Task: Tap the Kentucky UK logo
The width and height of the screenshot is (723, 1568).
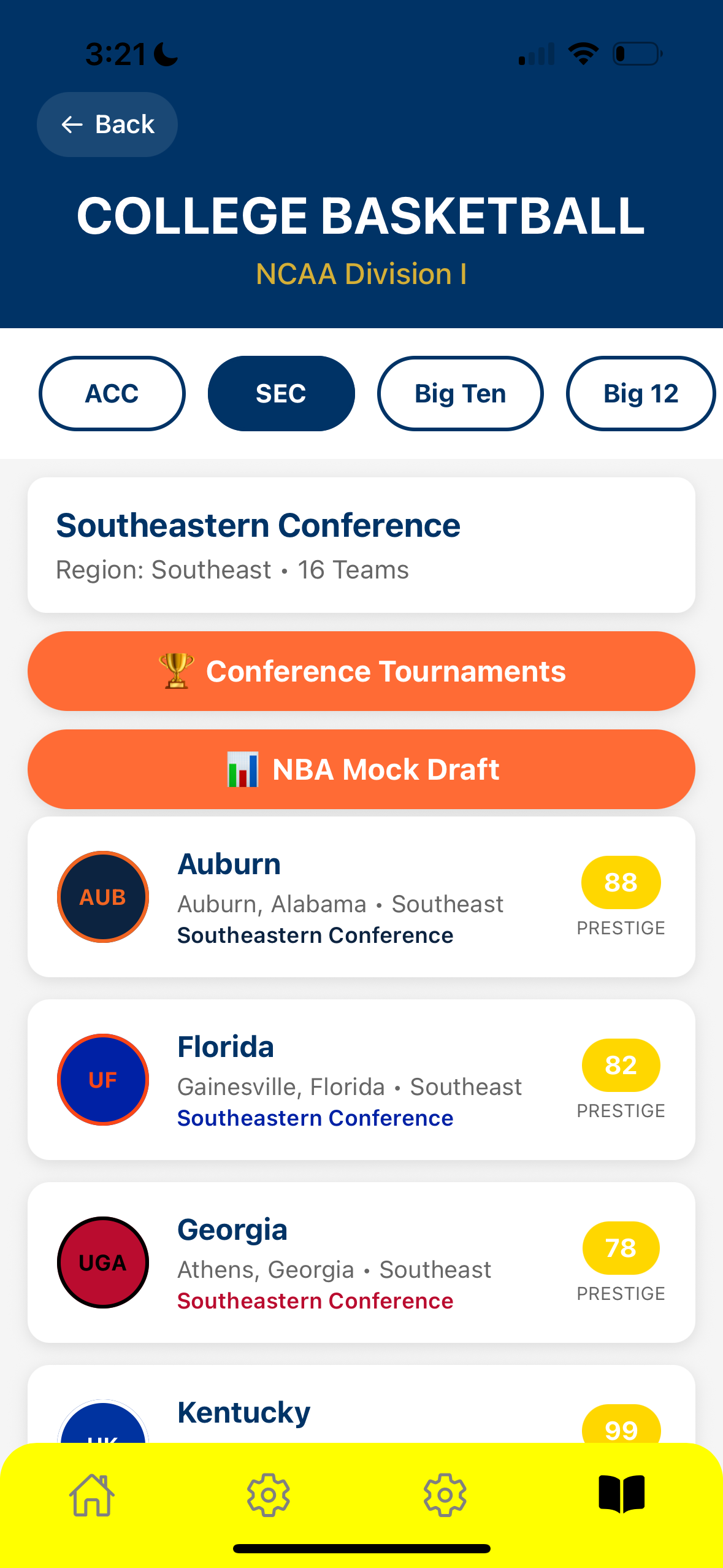Action: pos(102,1429)
